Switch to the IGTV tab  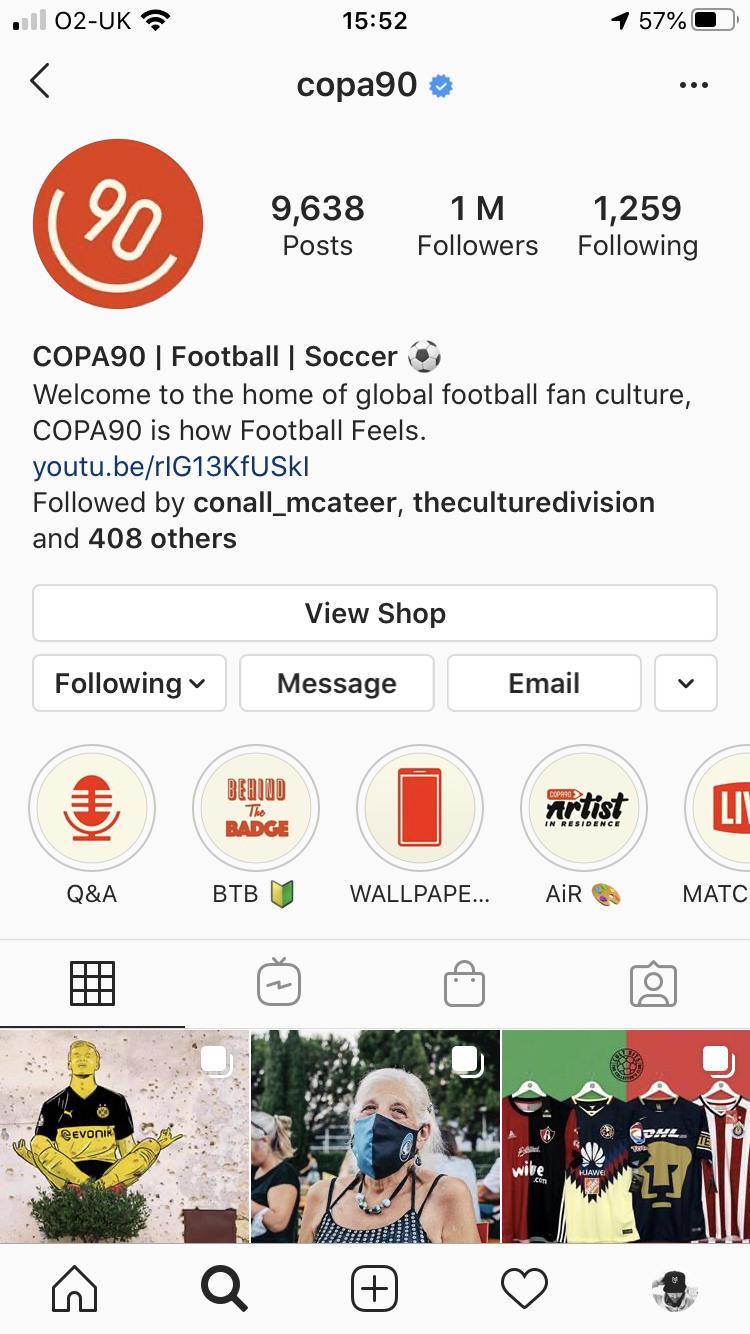[x=279, y=984]
